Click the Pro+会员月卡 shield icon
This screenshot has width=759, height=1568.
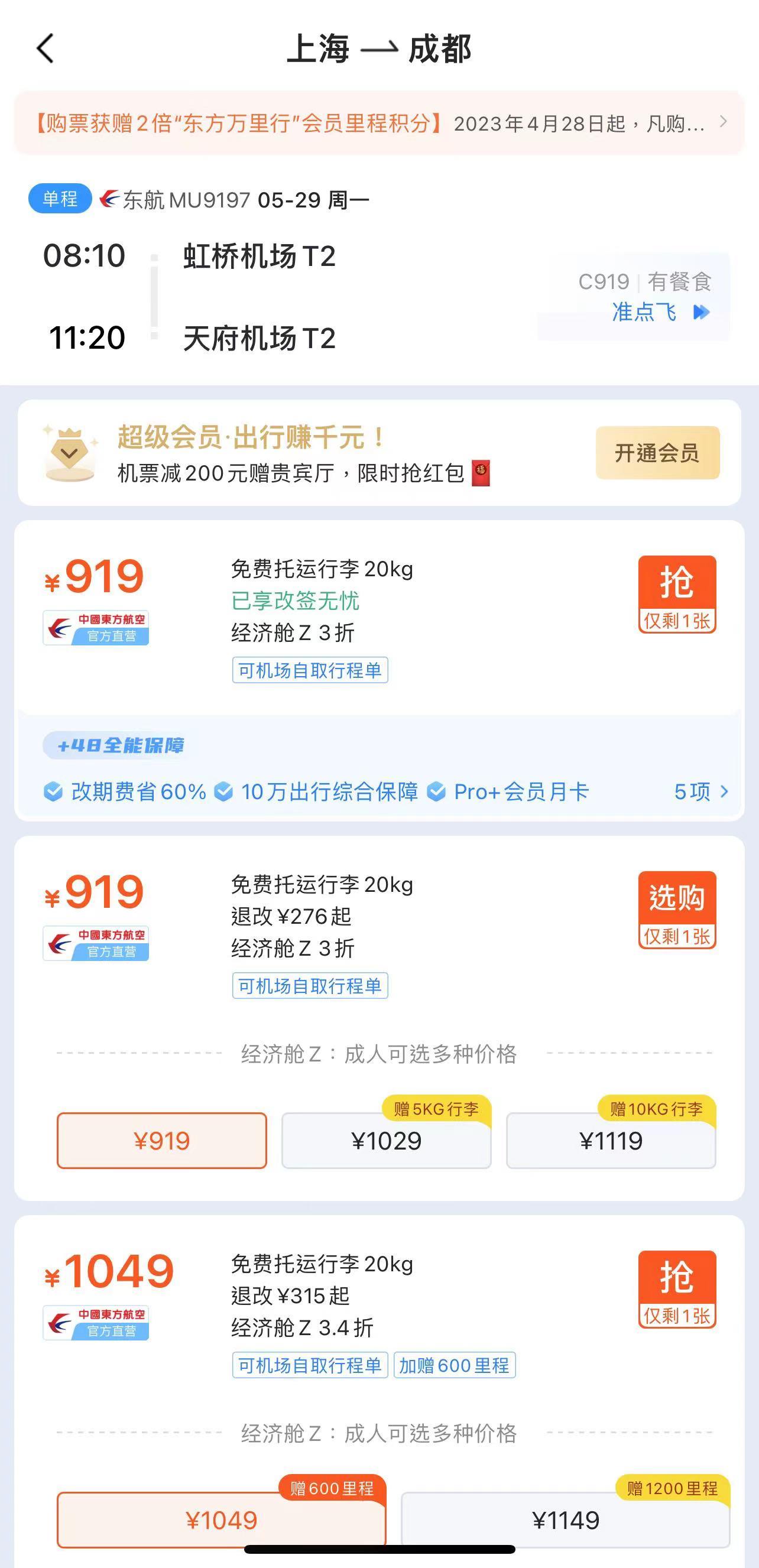click(437, 793)
